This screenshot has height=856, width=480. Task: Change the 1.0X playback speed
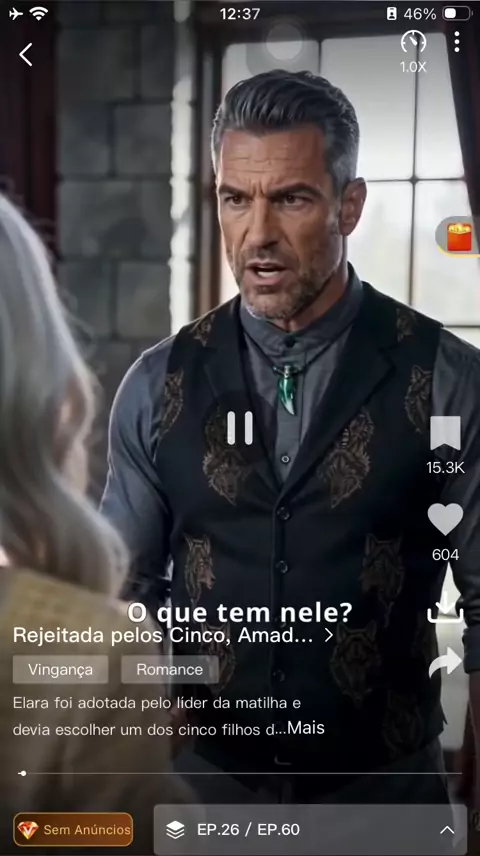[x=413, y=51]
